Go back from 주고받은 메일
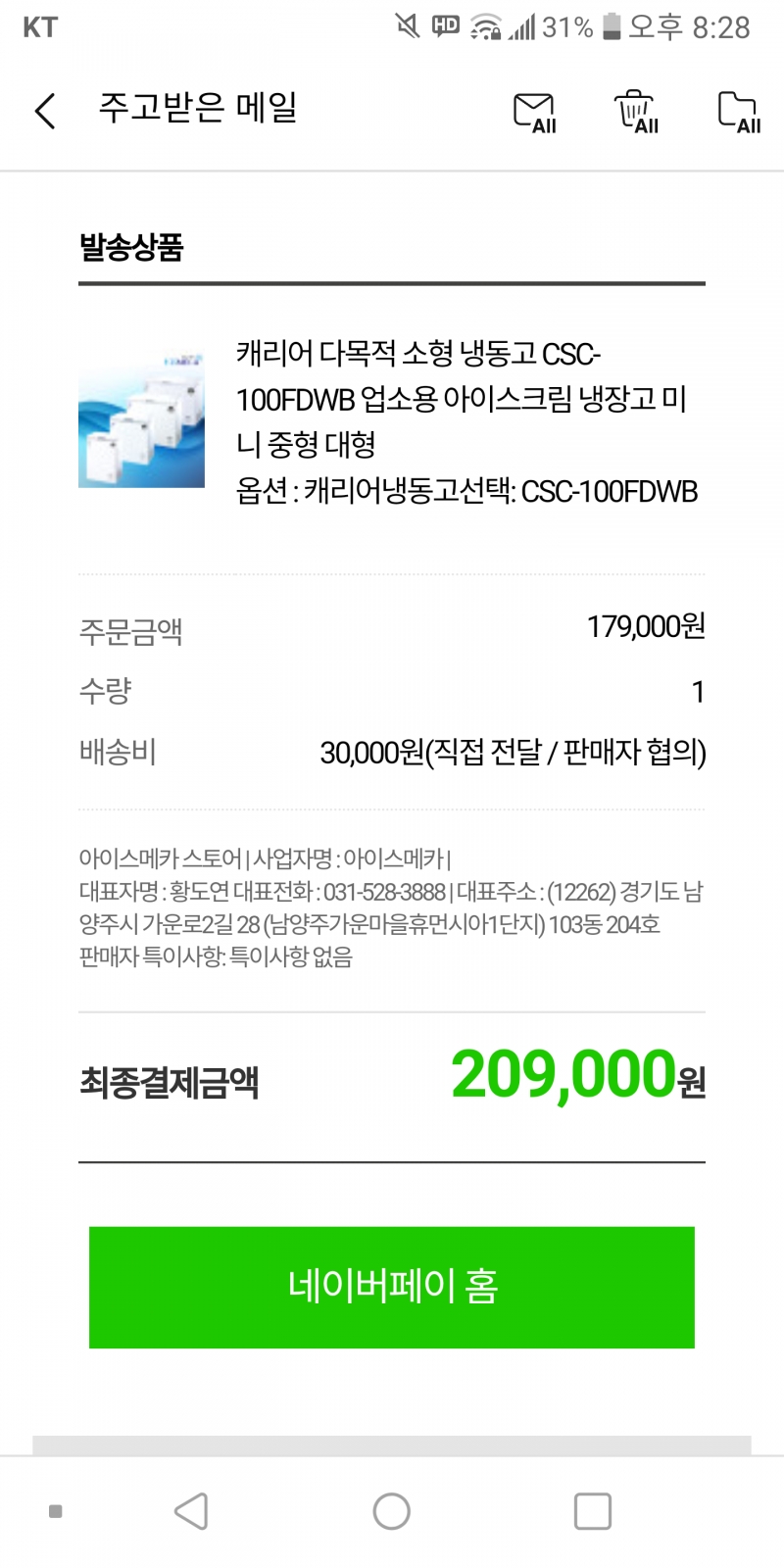The image size is (784, 1568). click(x=45, y=111)
